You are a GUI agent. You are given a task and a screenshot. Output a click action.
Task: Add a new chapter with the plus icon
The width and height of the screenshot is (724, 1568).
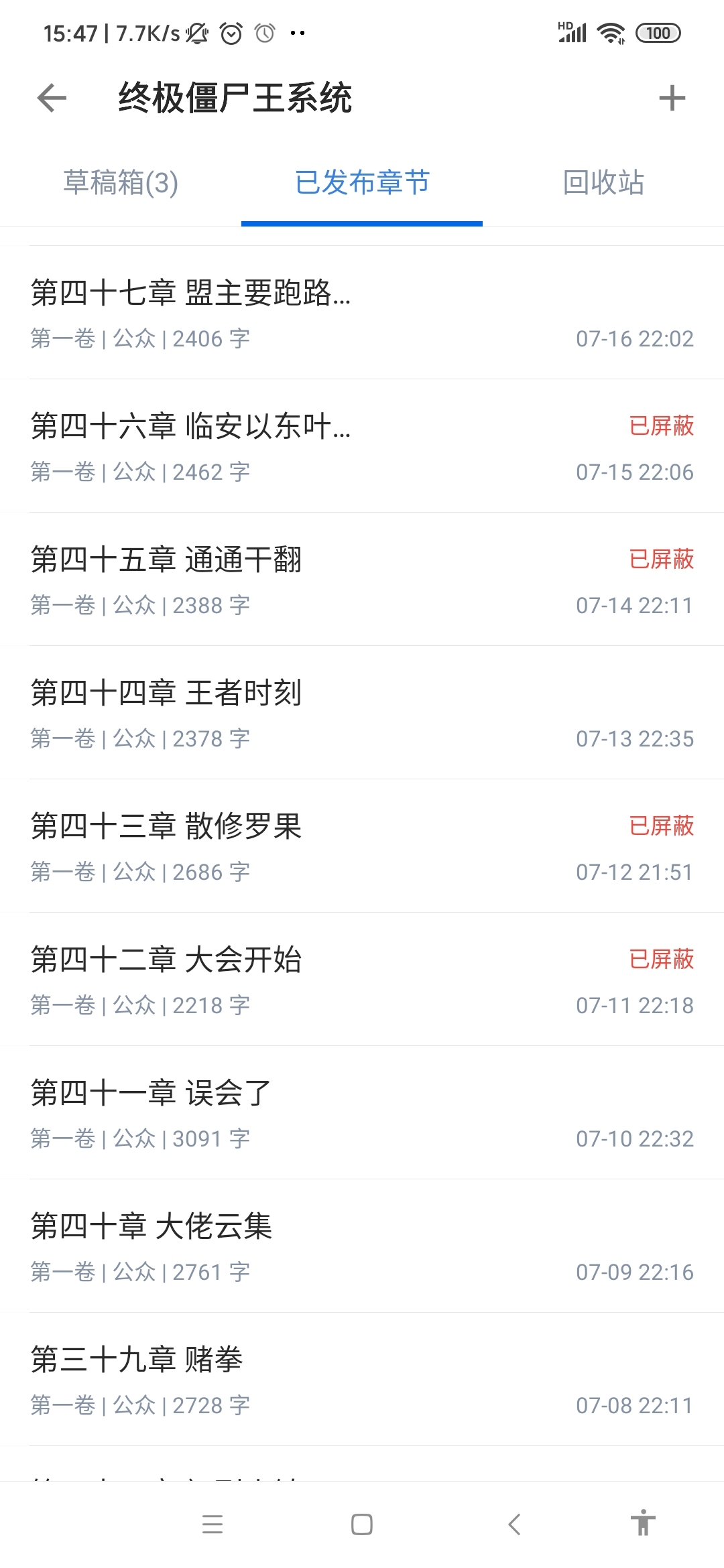tap(672, 99)
